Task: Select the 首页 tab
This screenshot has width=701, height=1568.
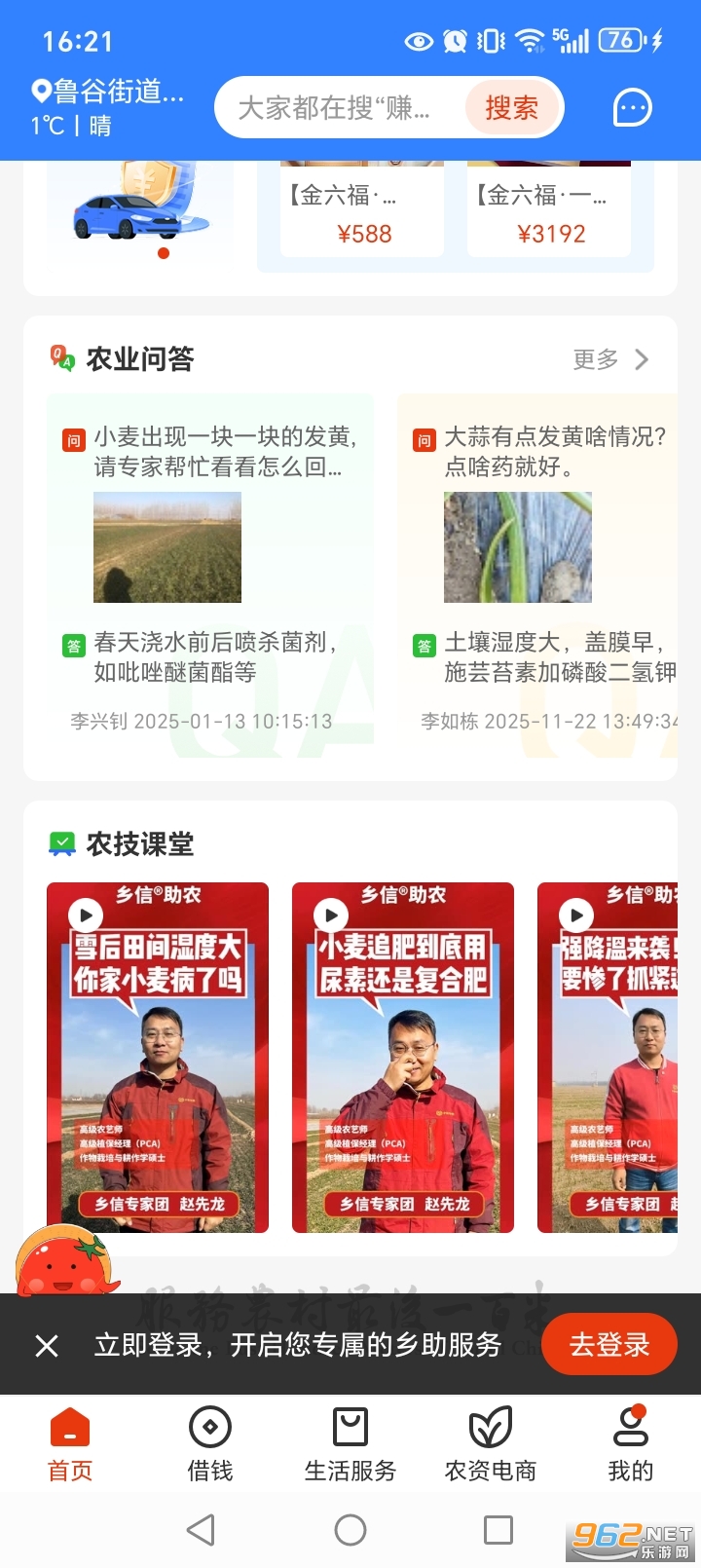Action: (x=70, y=1443)
